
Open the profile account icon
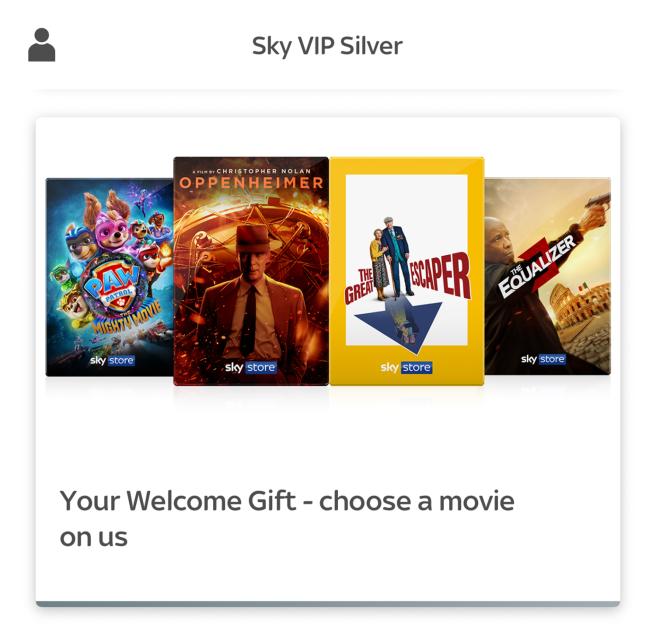pyautogui.click(x=42, y=46)
